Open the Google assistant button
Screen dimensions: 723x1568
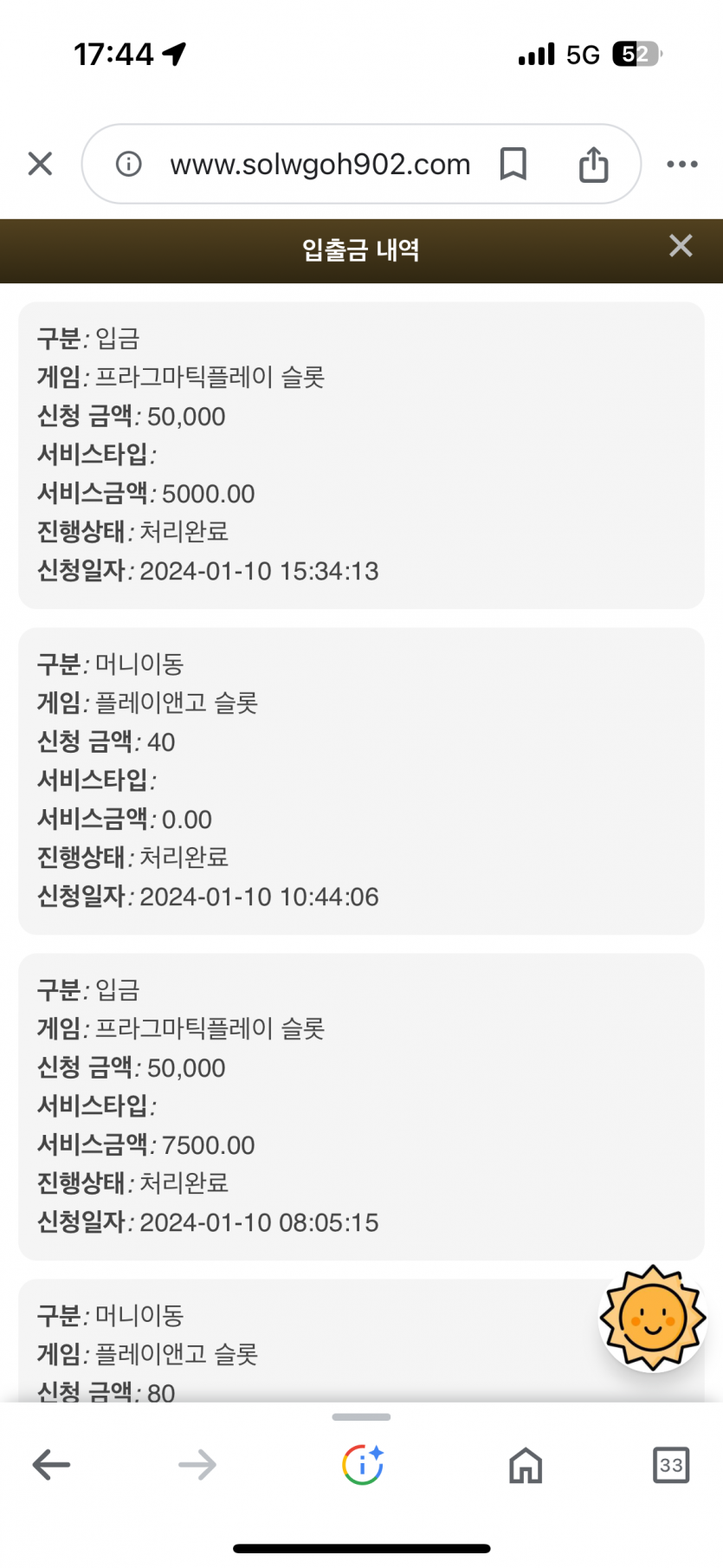[x=362, y=1465]
